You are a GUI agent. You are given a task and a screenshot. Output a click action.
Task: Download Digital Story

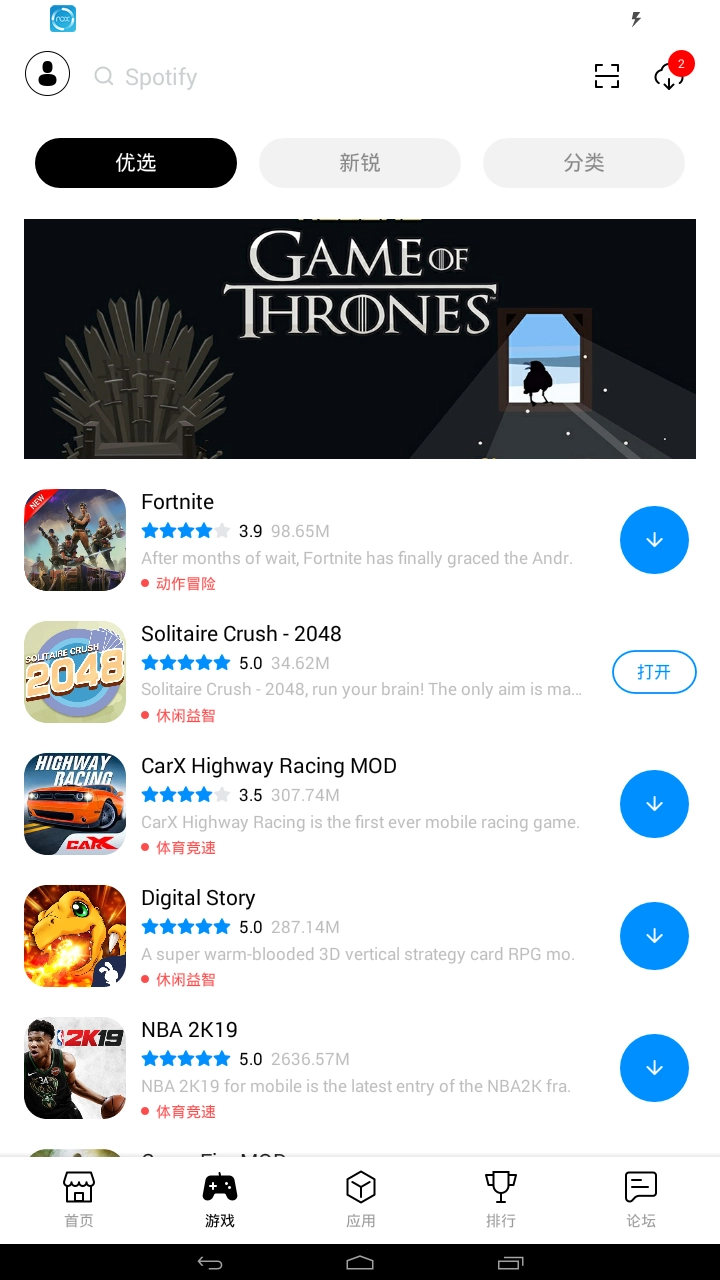[x=654, y=936]
